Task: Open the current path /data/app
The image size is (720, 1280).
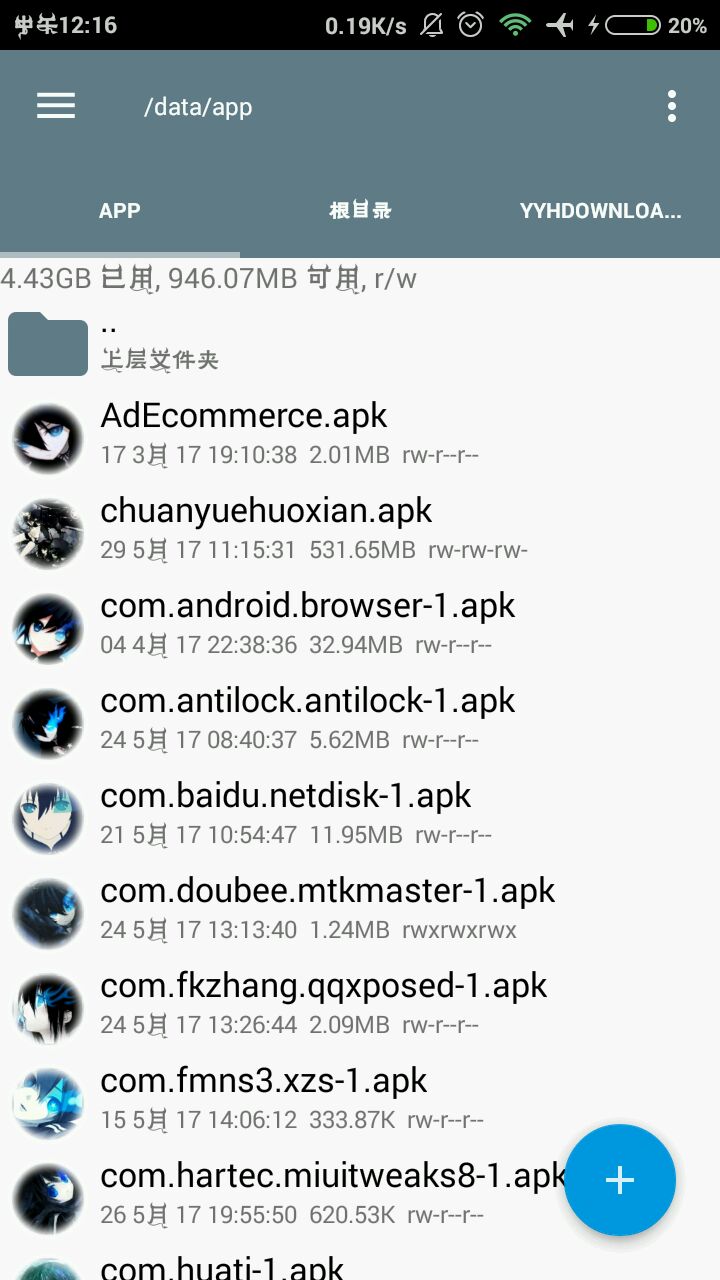Action: click(x=198, y=107)
